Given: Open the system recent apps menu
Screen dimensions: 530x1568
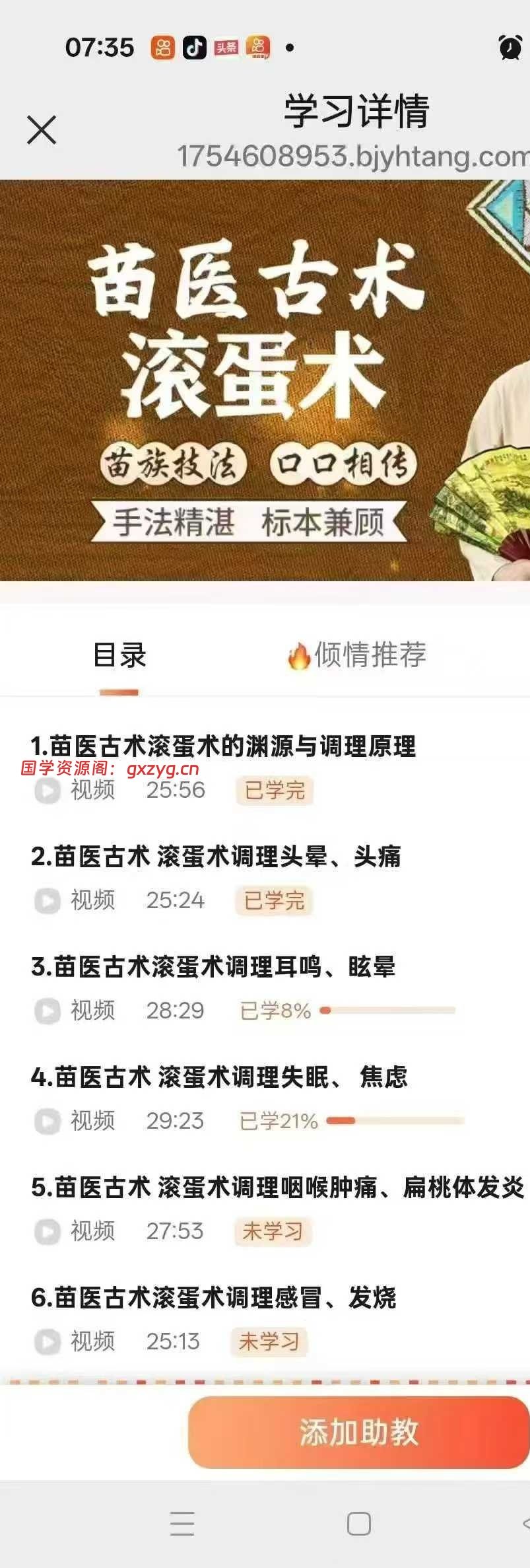Looking at the screenshot, I should (x=182, y=1524).
